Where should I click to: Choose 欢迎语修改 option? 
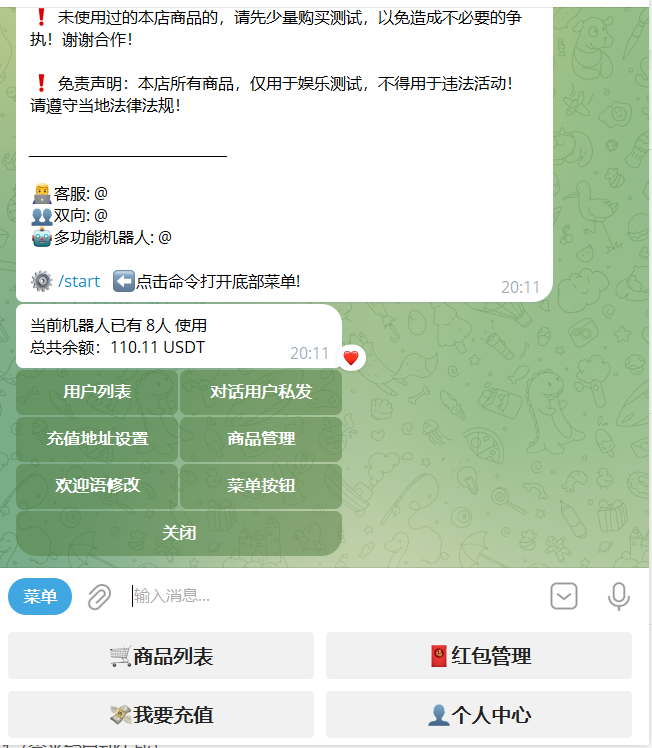tap(97, 486)
